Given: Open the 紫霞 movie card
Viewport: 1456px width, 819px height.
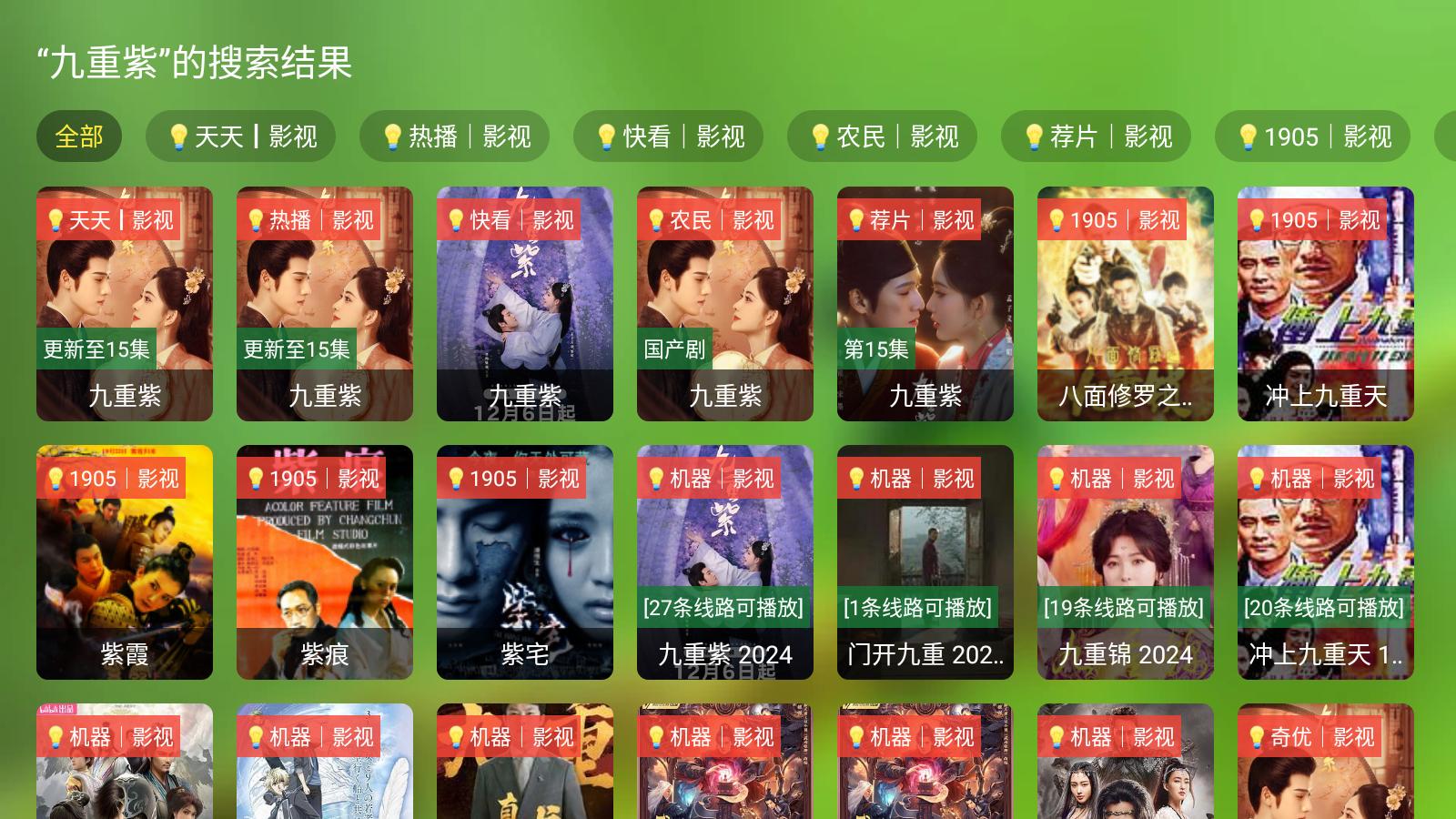Looking at the screenshot, I should coord(125,562).
